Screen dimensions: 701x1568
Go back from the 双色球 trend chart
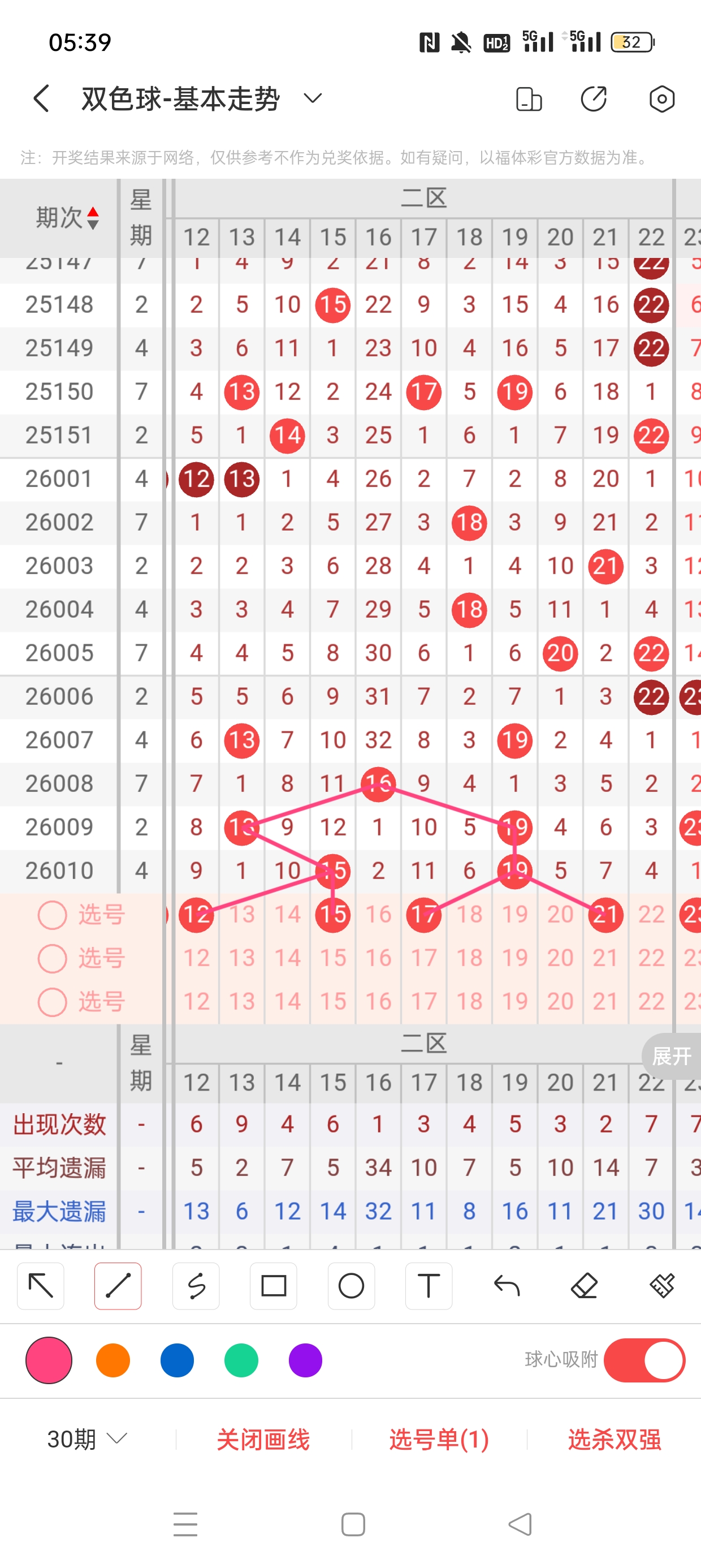[41, 98]
